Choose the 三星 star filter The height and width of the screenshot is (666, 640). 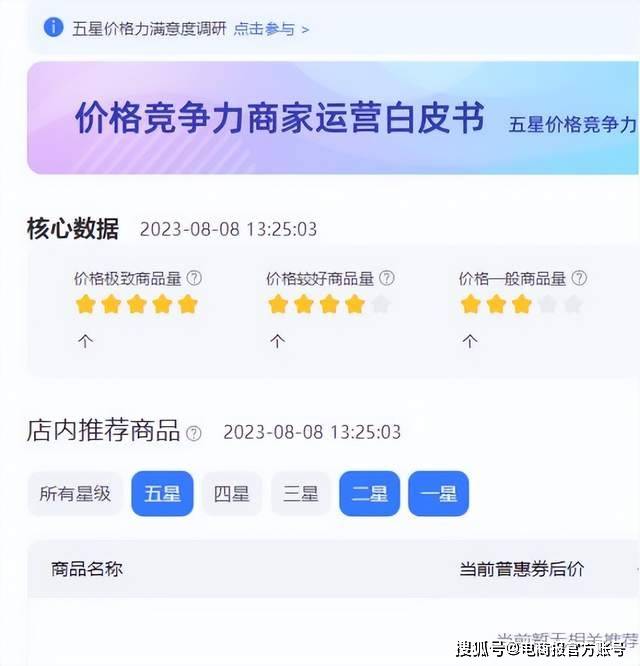[300, 494]
